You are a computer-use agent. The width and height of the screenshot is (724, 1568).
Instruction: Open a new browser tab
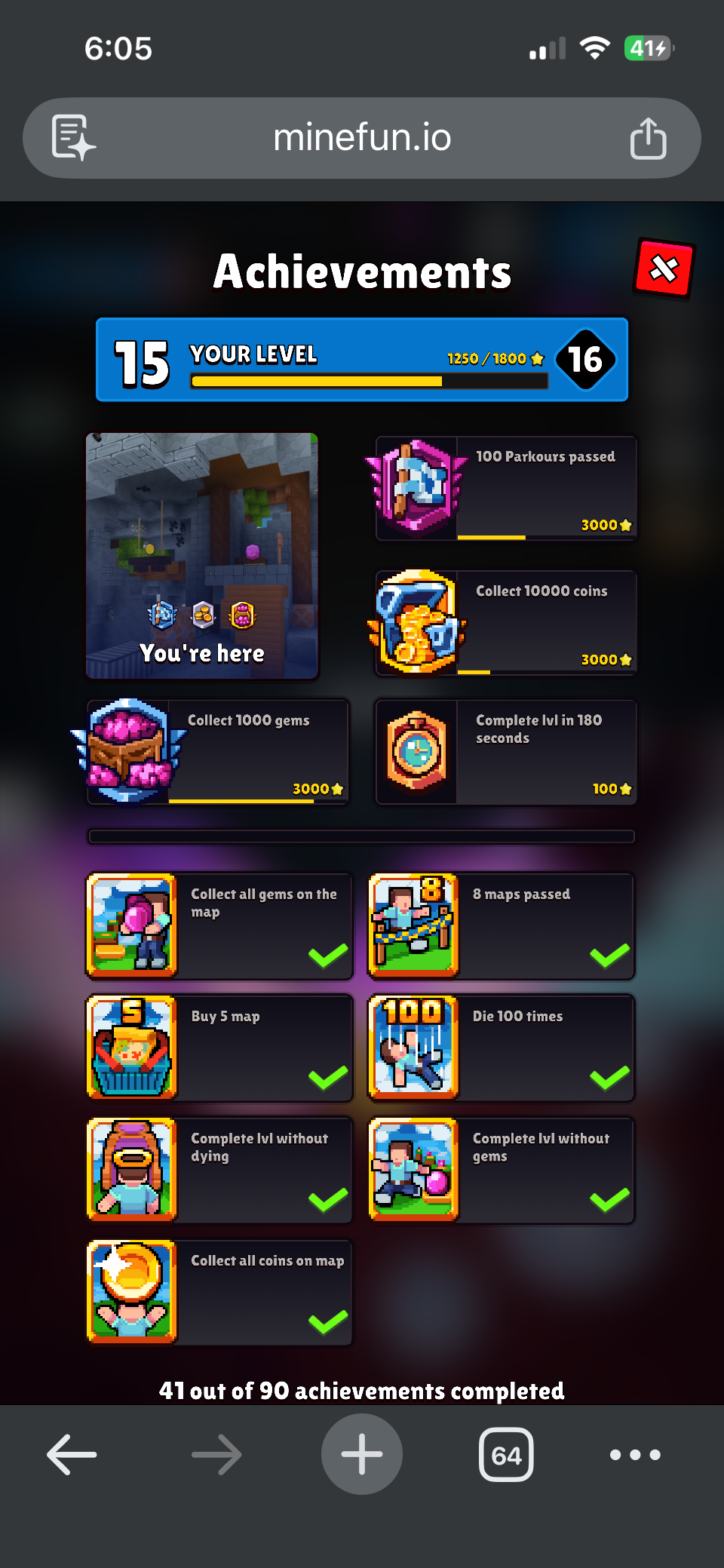362,1454
